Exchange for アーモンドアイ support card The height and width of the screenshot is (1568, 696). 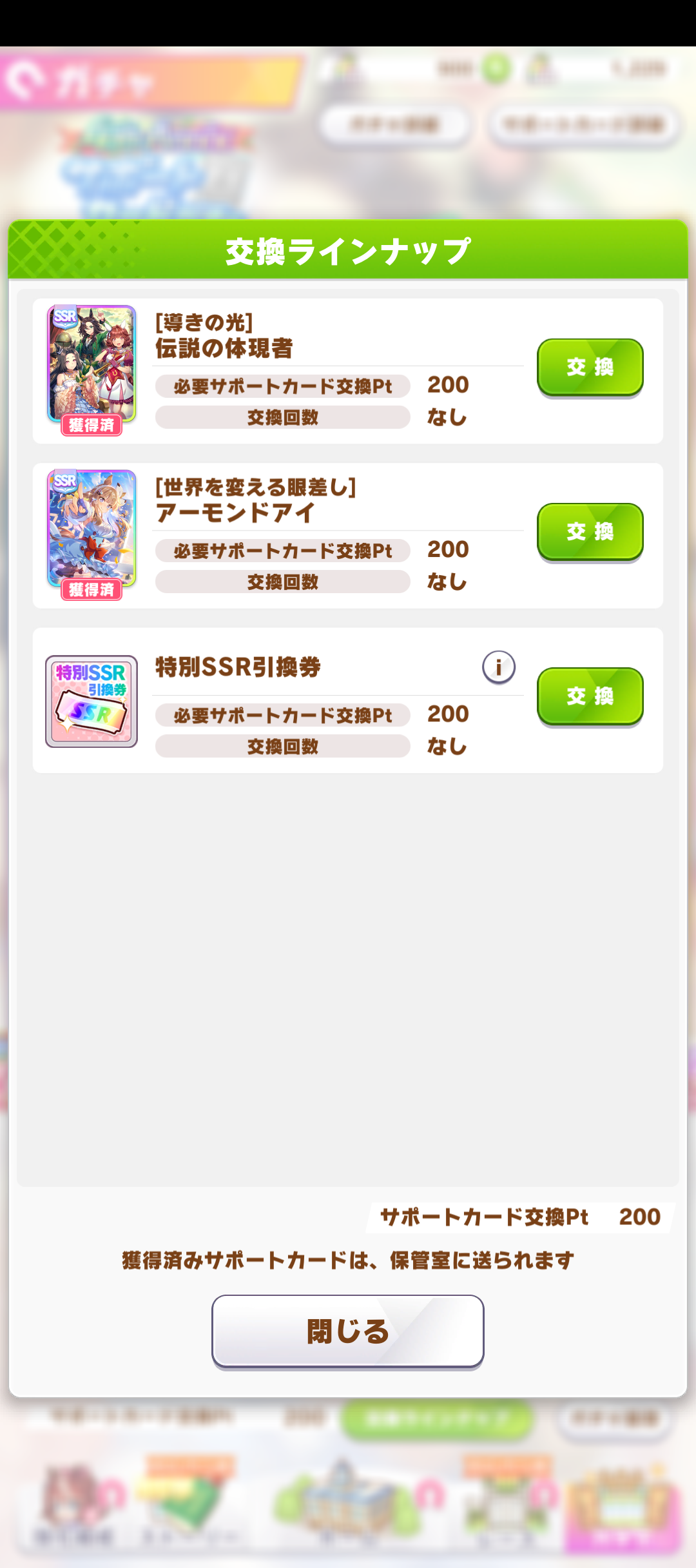[x=590, y=531]
